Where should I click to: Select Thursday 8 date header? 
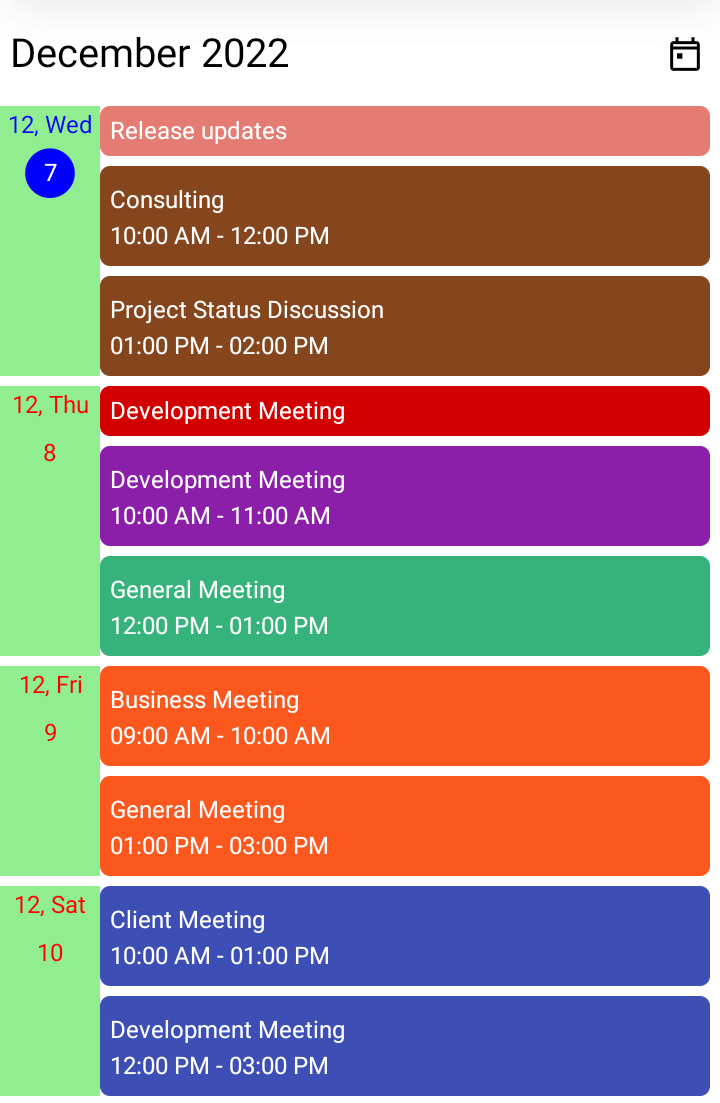coord(50,452)
